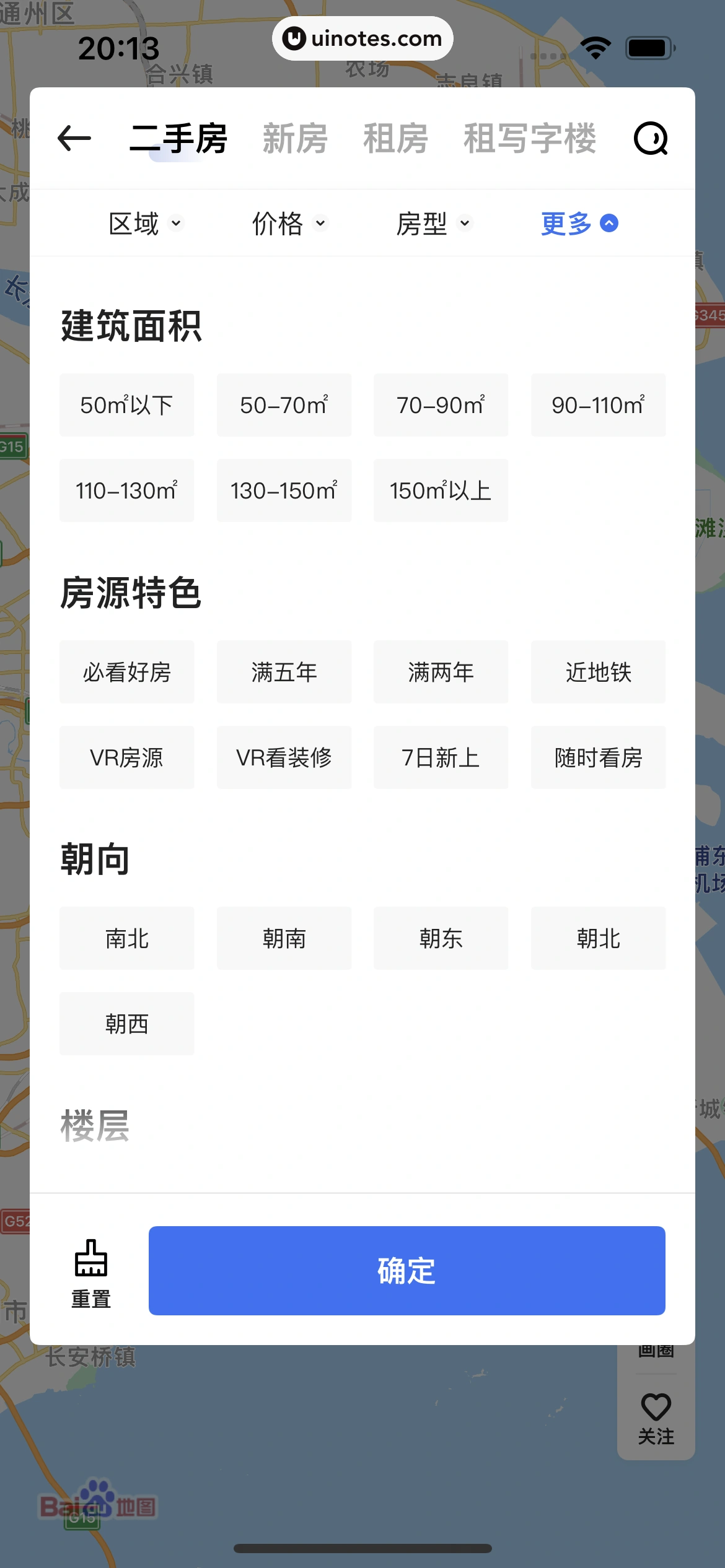Collapse the 更多 filter panel
The height and width of the screenshot is (1568, 725).
[x=579, y=223]
